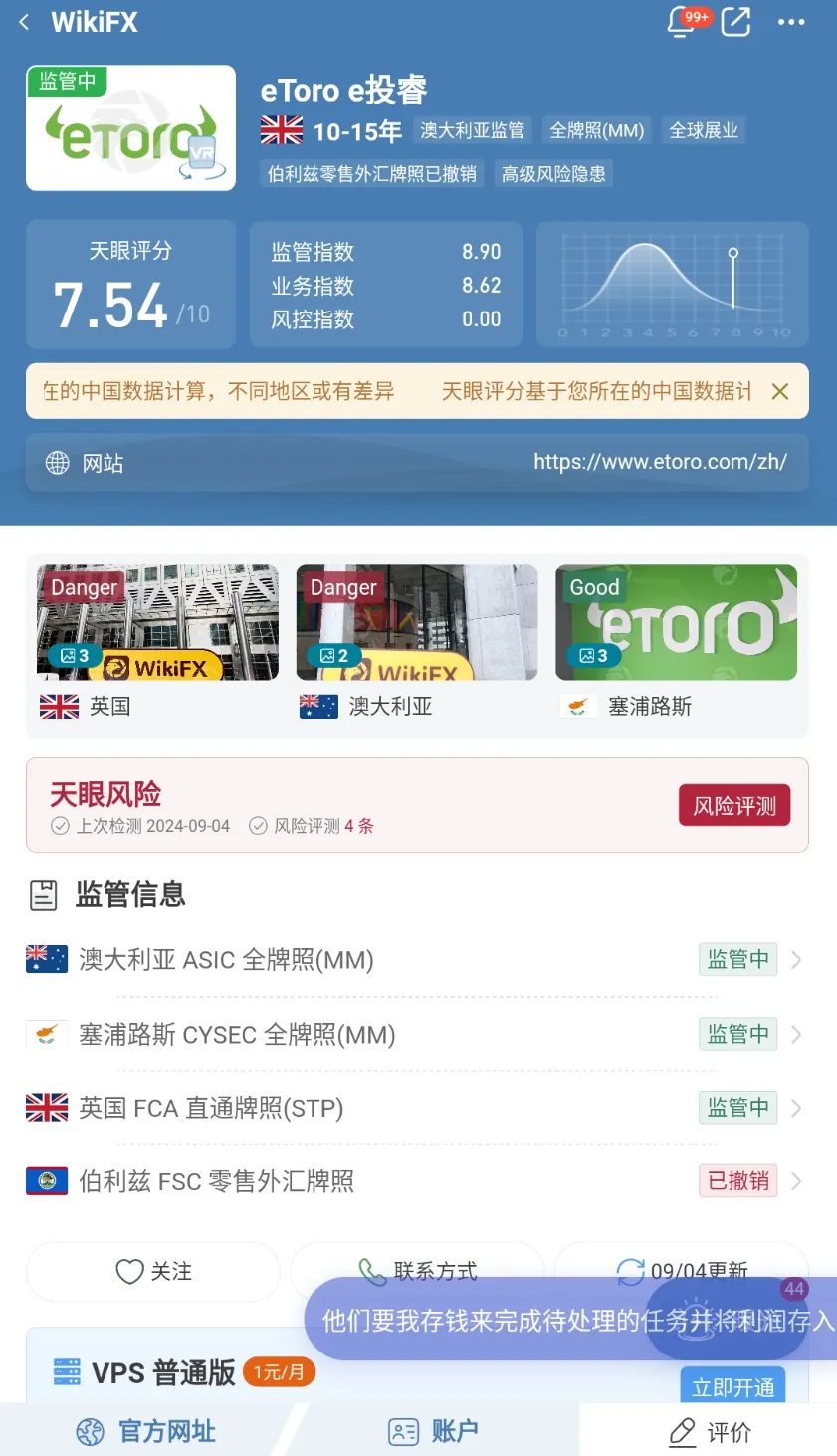View the 英国 Danger field survey photos
The width and height of the screenshot is (837, 1456).
(157, 622)
